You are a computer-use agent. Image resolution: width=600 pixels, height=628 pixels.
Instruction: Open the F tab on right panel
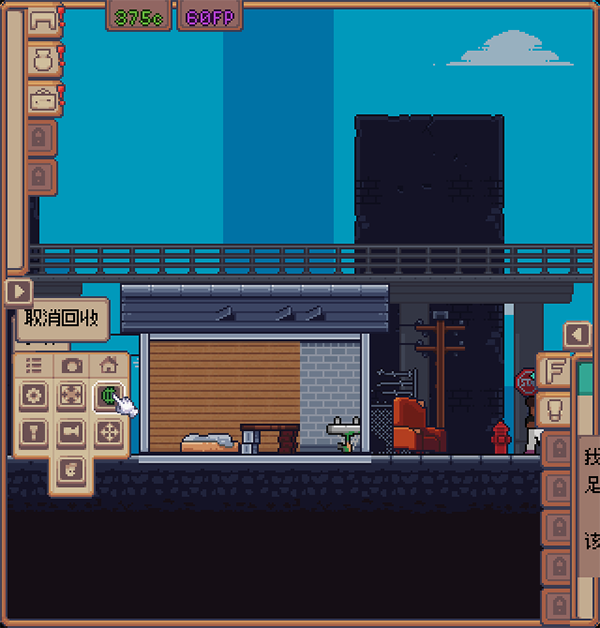click(x=553, y=371)
